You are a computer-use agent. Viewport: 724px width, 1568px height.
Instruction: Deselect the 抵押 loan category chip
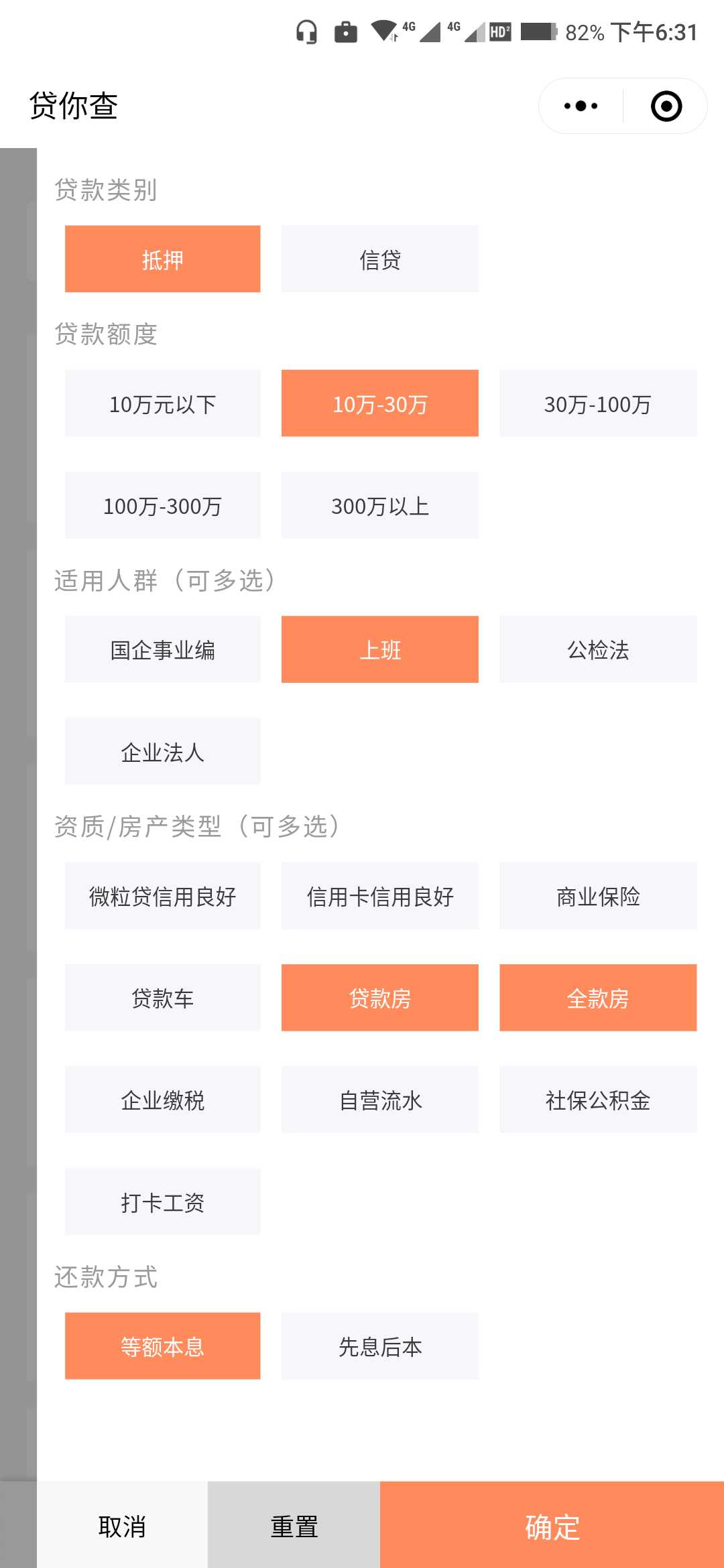coord(163,259)
